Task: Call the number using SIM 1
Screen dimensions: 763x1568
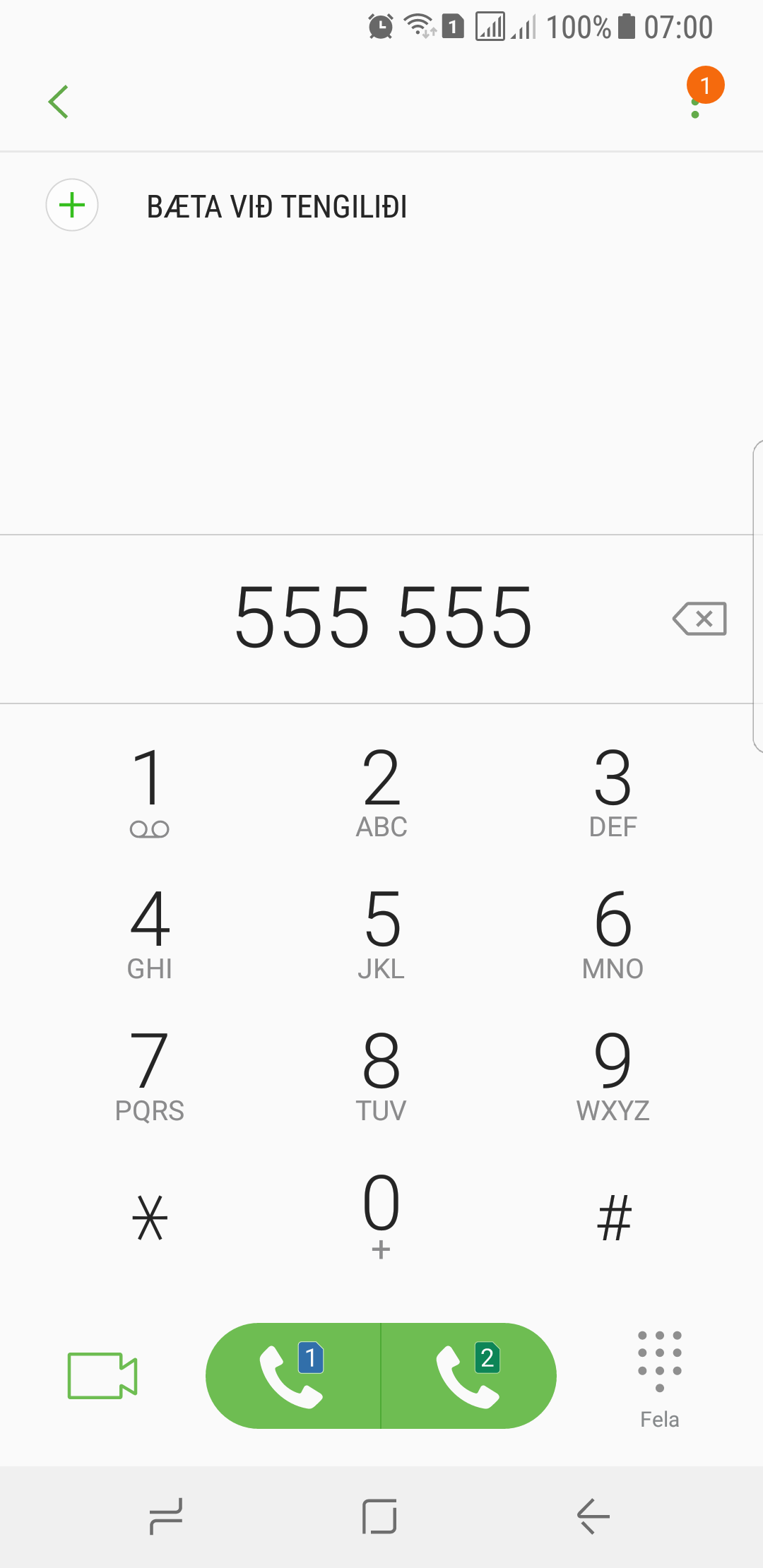Action: (x=293, y=1375)
